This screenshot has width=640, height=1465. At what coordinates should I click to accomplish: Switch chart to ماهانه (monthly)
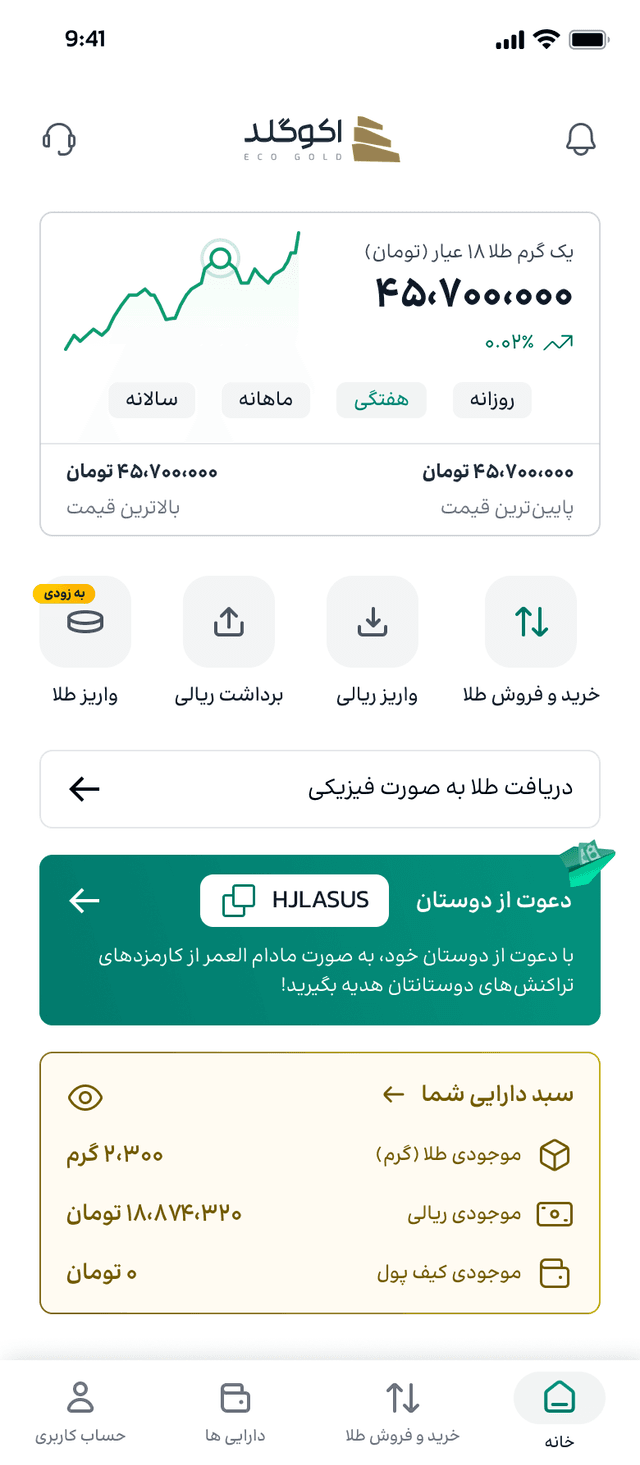(x=266, y=400)
